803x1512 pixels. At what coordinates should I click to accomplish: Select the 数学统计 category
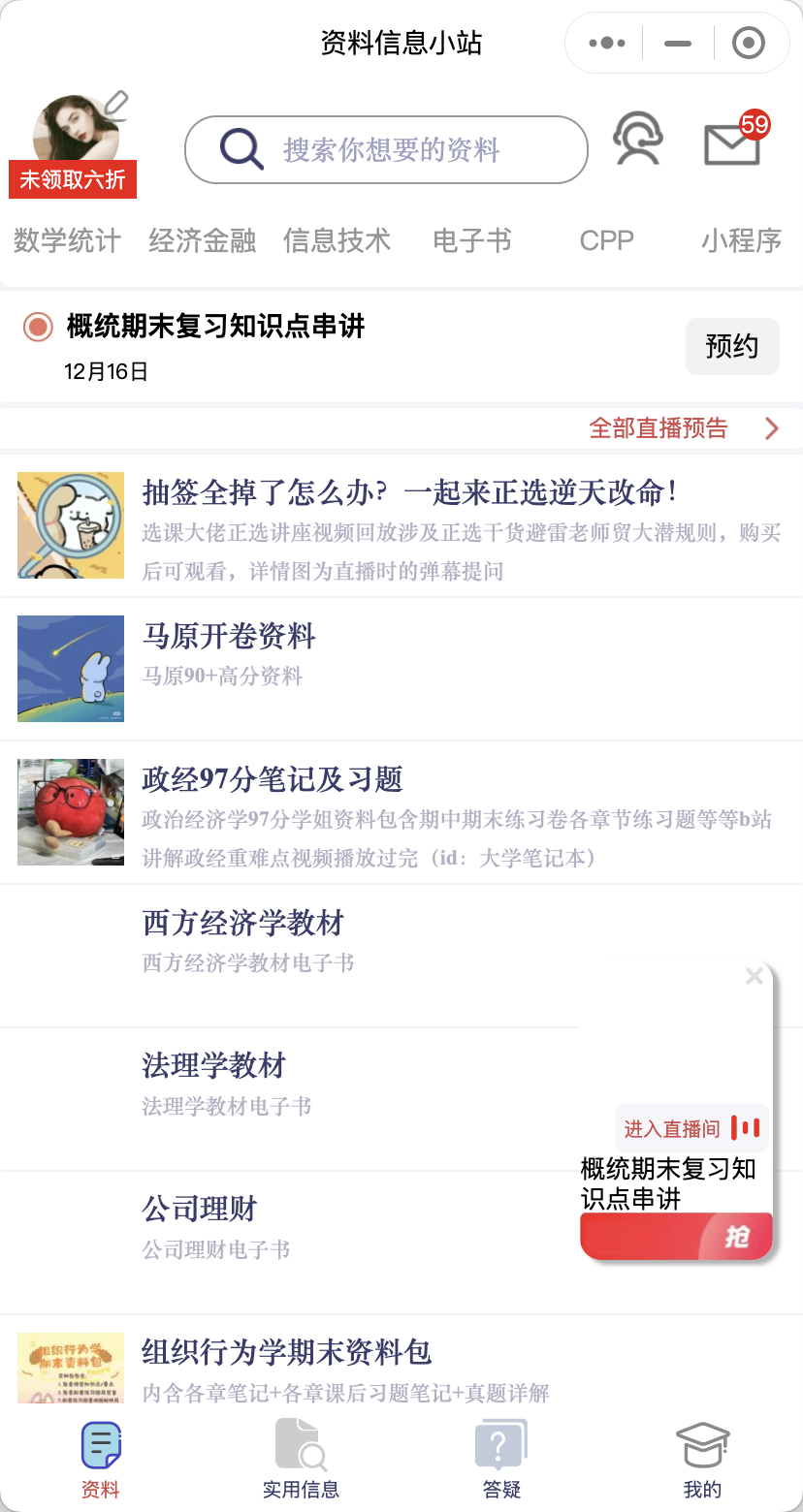(x=67, y=240)
